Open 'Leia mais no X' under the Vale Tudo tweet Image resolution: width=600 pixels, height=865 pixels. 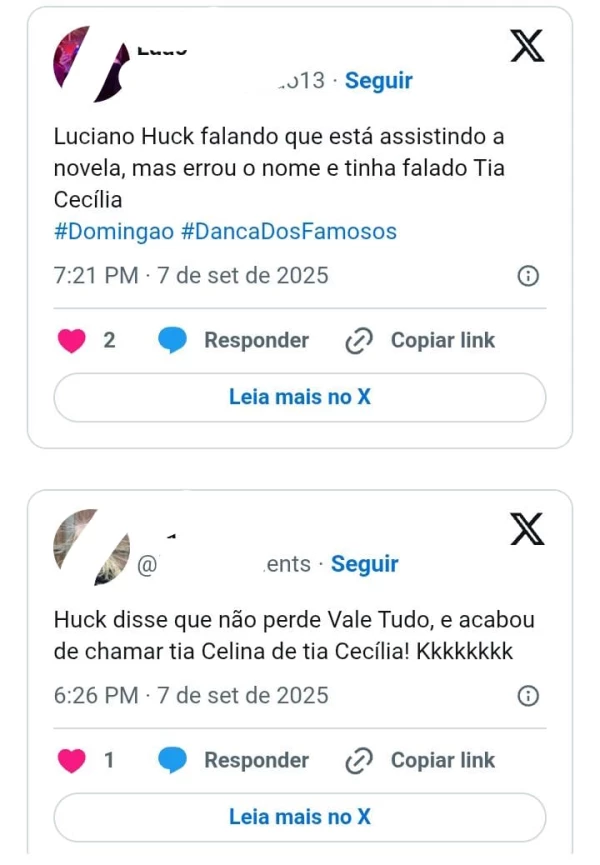pyautogui.click(x=299, y=817)
